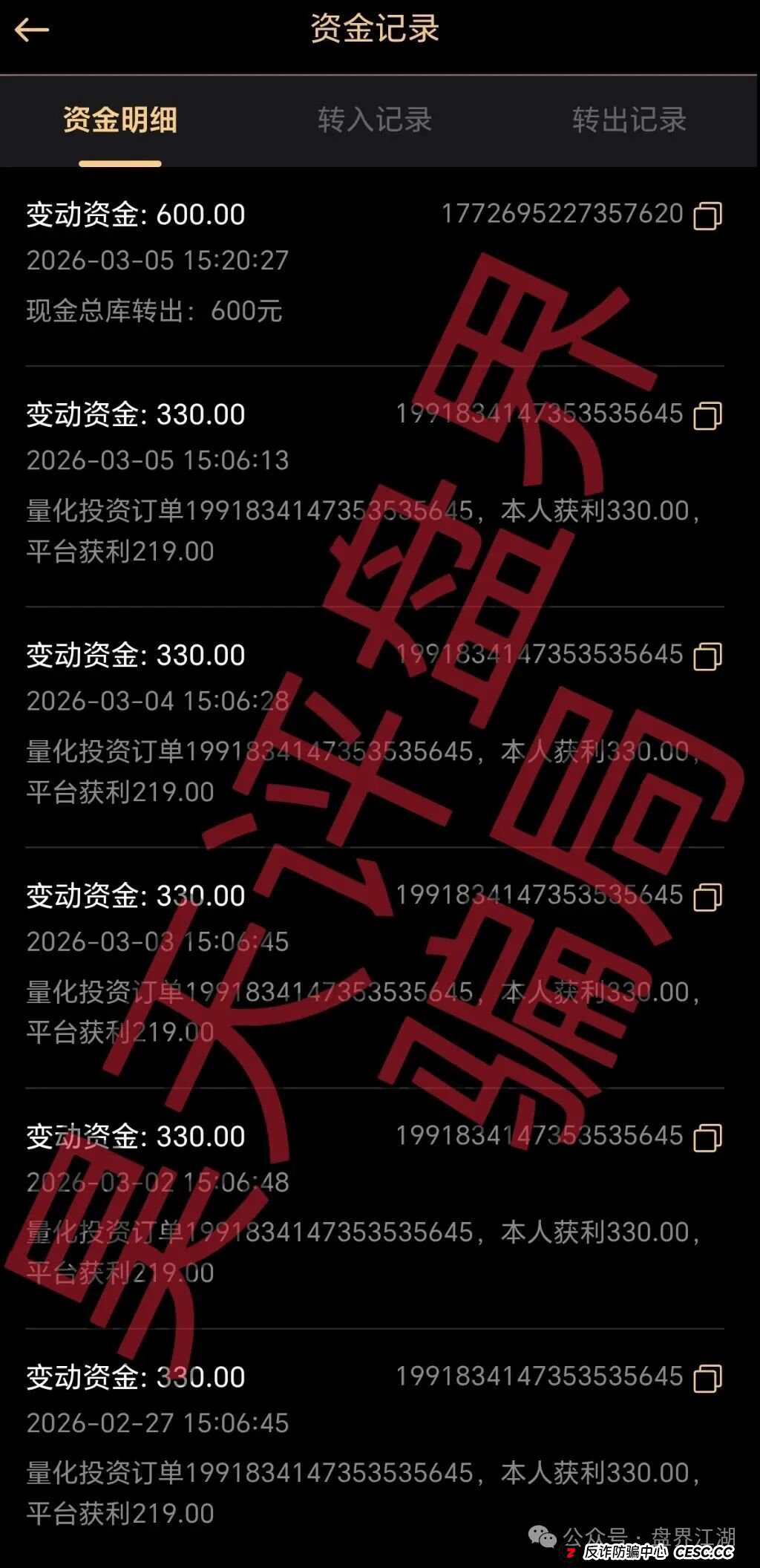Select the 600.00 变动资金 entry
The height and width of the screenshot is (1568, 760).
point(135,215)
